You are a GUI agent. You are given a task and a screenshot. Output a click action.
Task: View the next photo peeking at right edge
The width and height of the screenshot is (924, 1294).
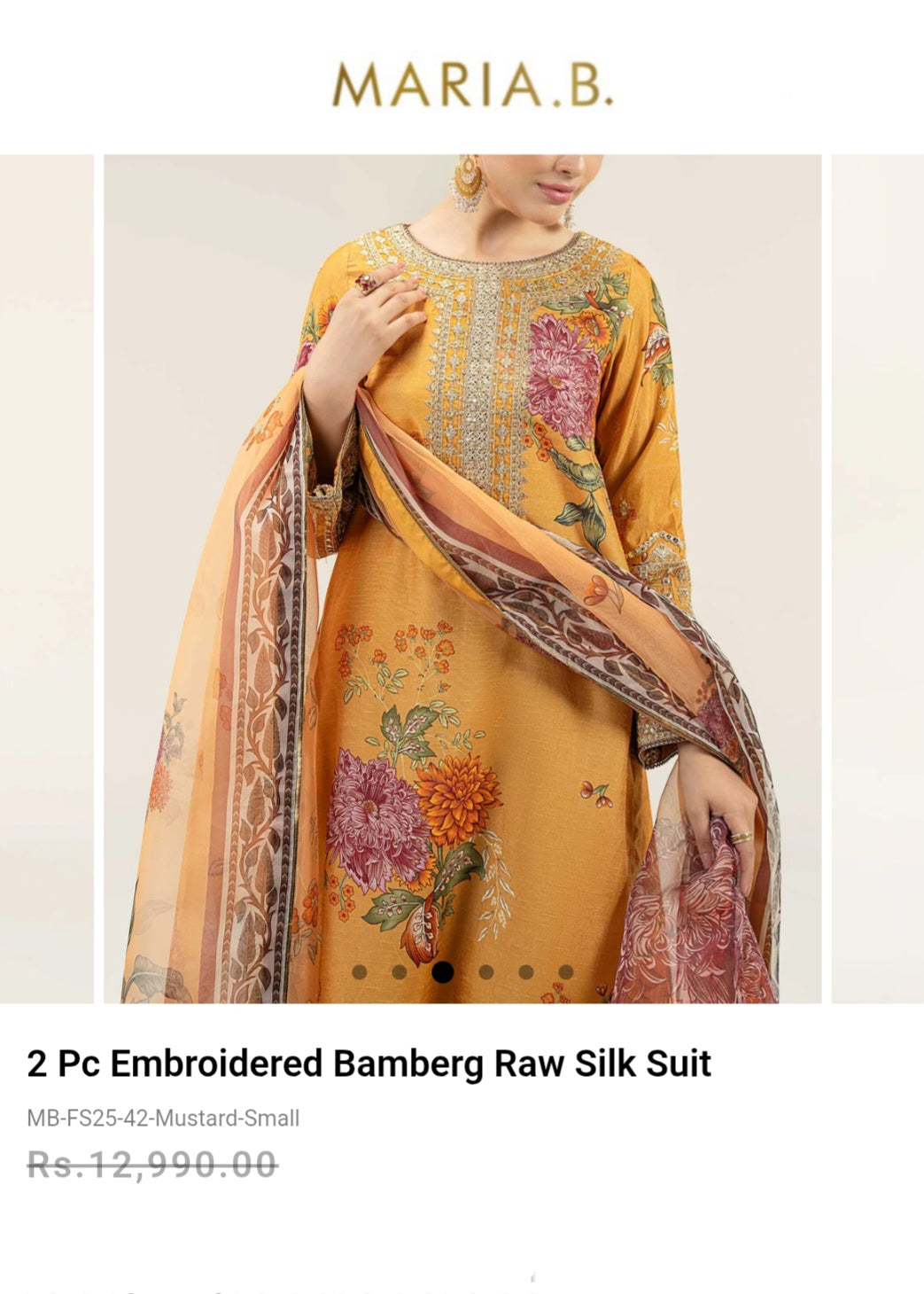point(877,576)
